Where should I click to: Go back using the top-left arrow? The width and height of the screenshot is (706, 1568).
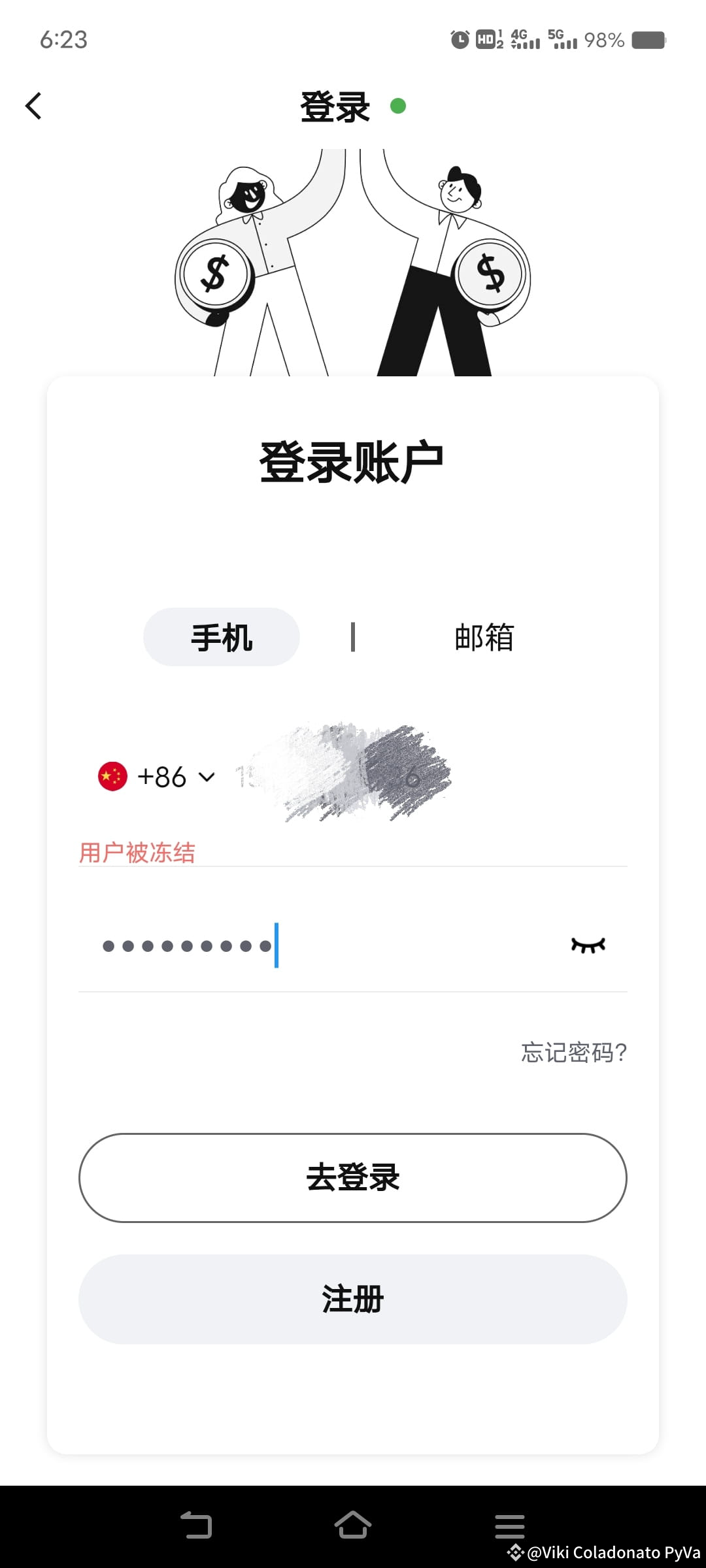click(x=34, y=106)
